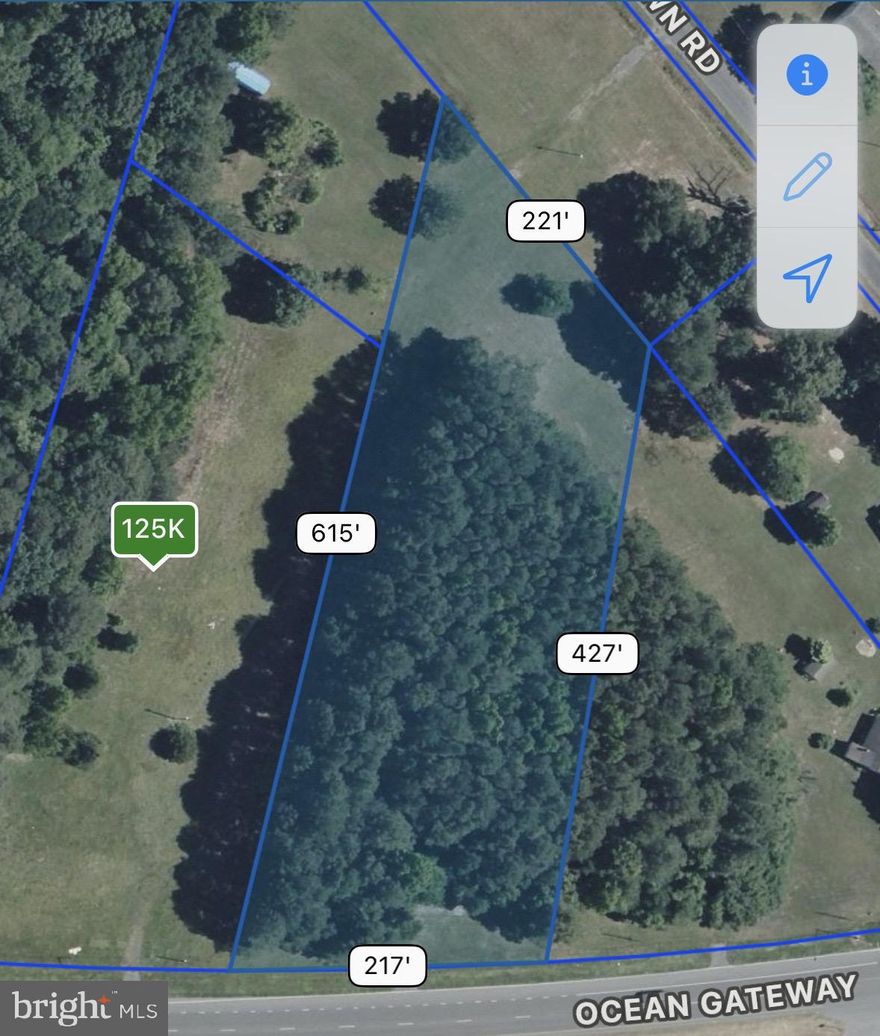Select the green listing price badge
The image size is (880, 1036).
[156, 529]
